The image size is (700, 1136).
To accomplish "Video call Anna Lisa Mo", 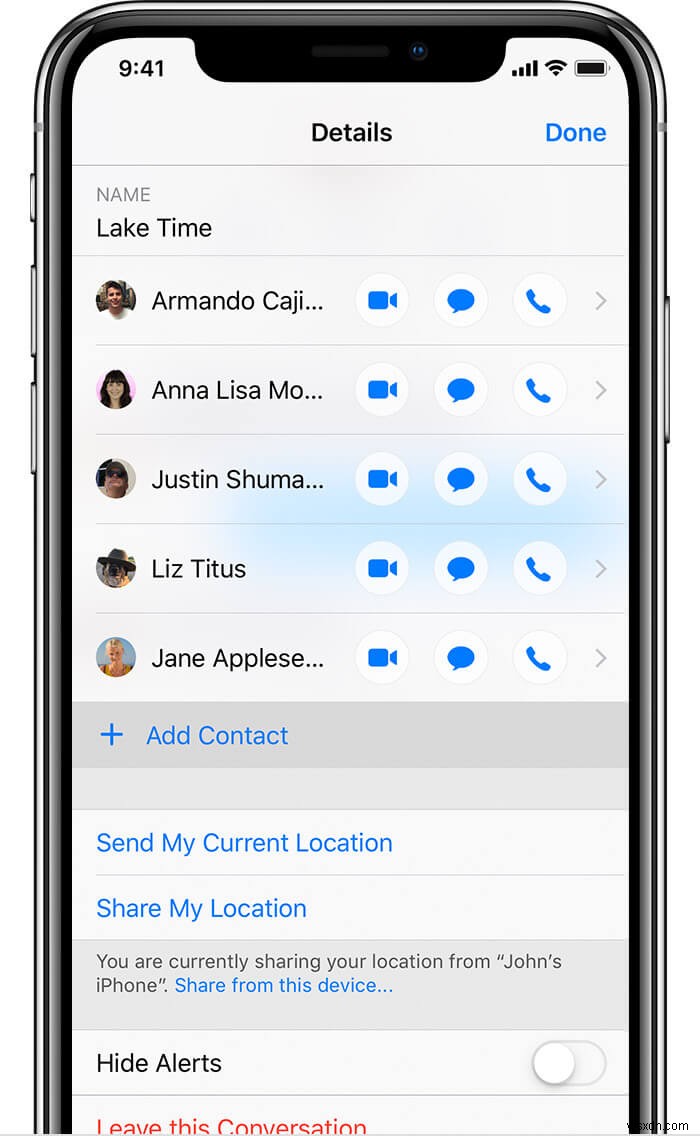I will [x=382, y=390].
